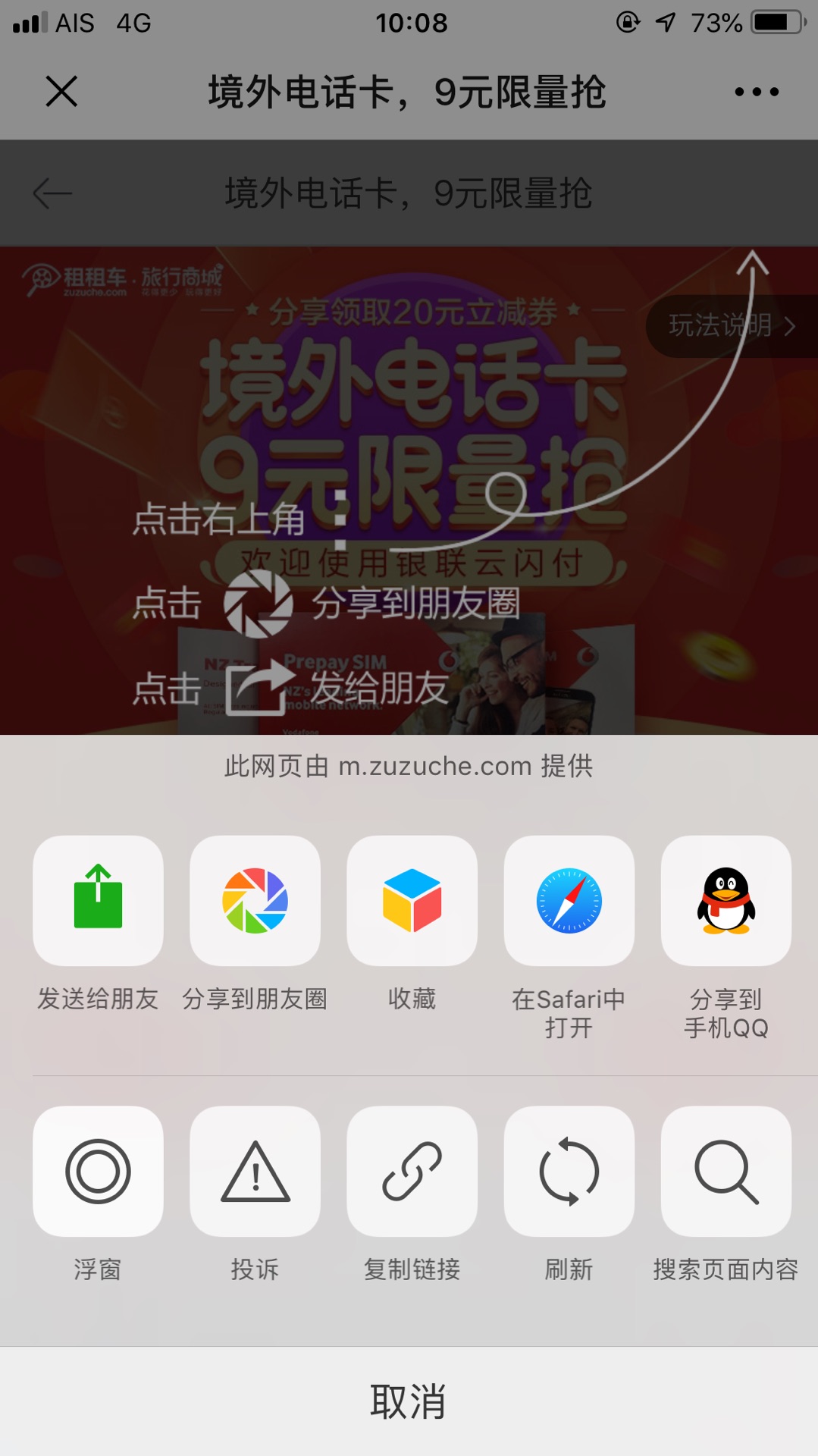Close the webpage with the X icon
Viewport: 818px width, 1456px height.
(x=61, y=92)
